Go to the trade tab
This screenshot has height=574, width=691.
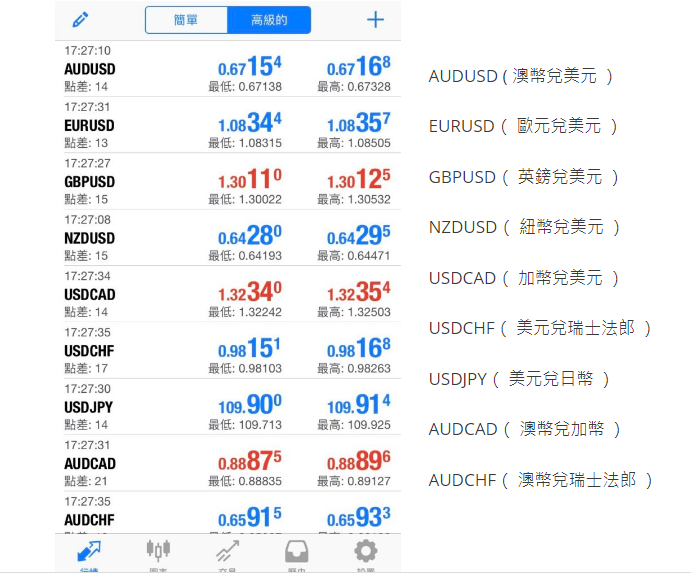click(228, 554)
